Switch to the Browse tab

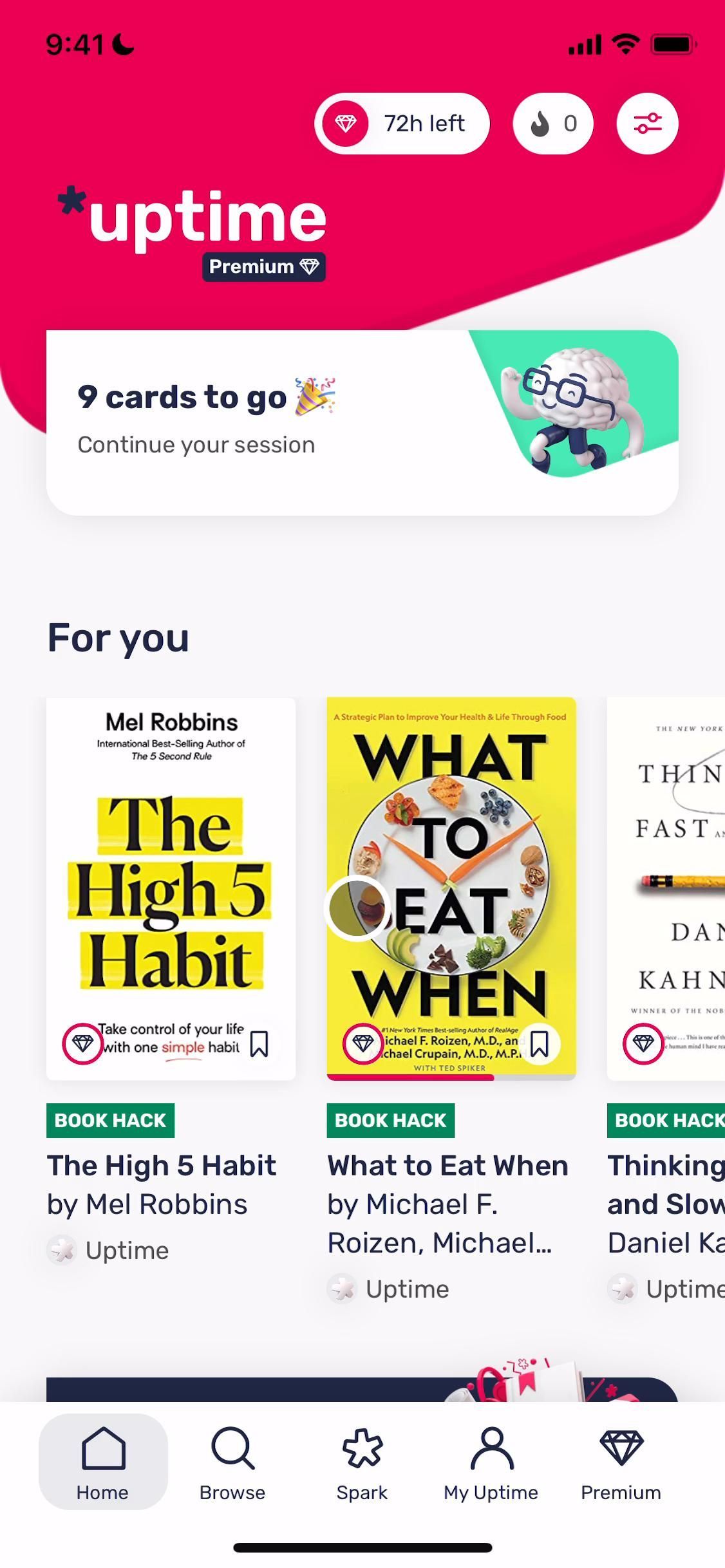232,1462
